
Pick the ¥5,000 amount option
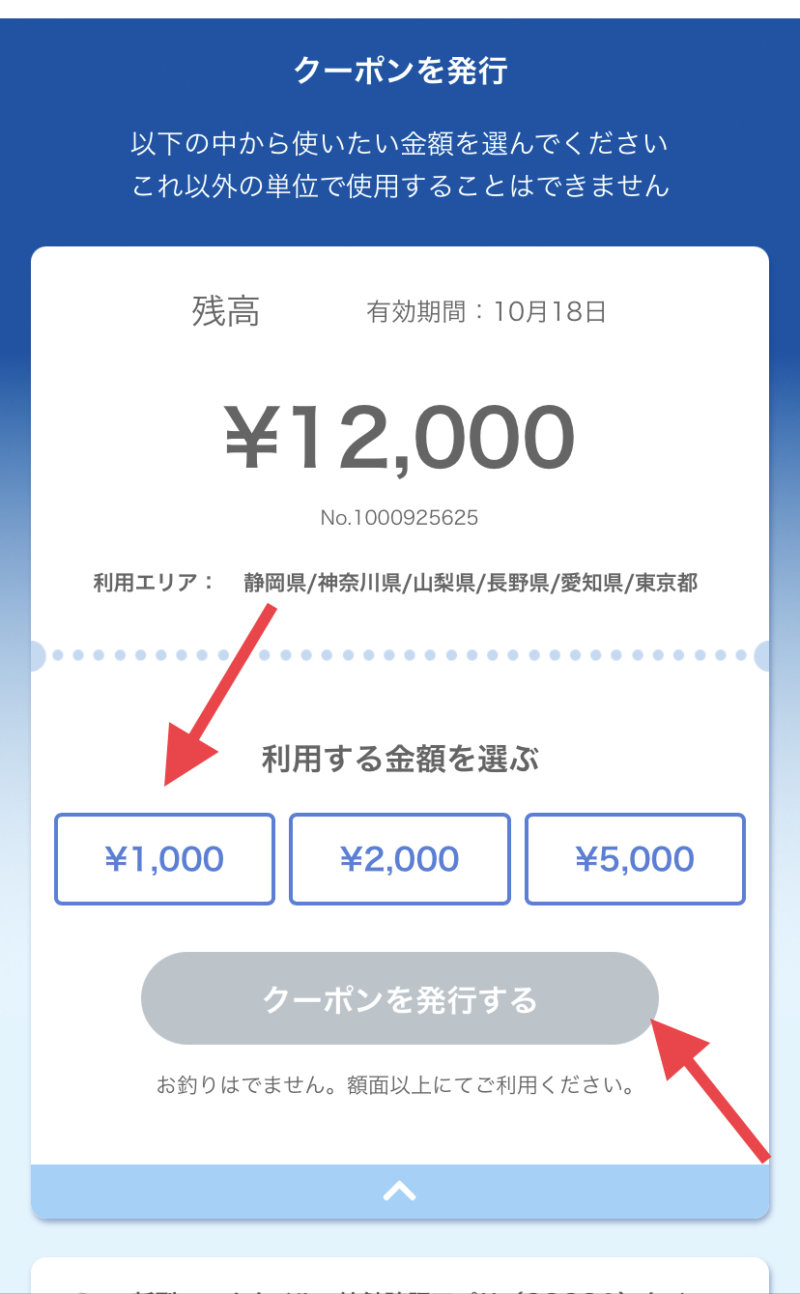635,859
